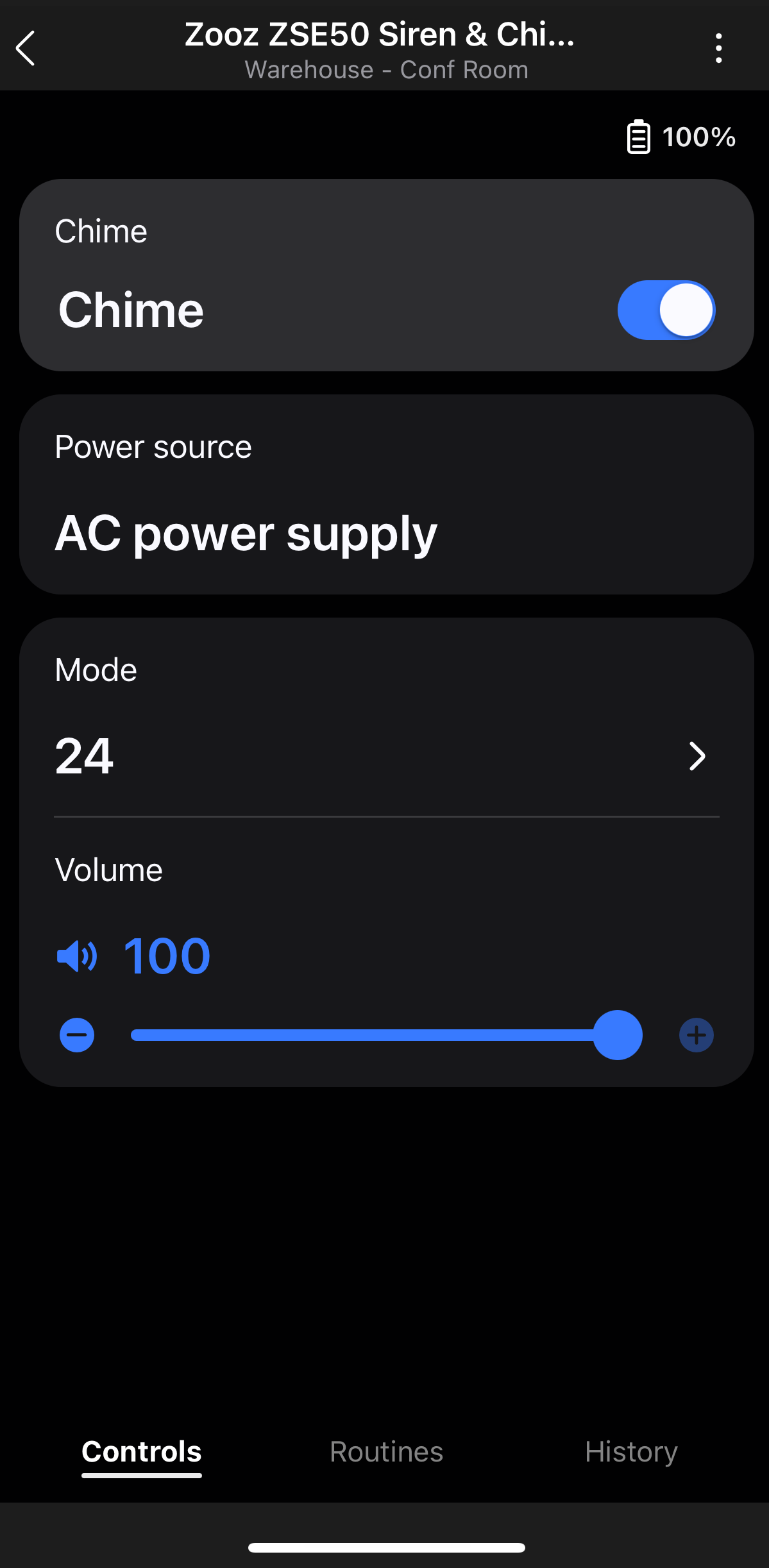The height and width of the screenshot is (1568, 769).
Task: Open the Mode 24 selection row
Action: (x=387, y=755)
